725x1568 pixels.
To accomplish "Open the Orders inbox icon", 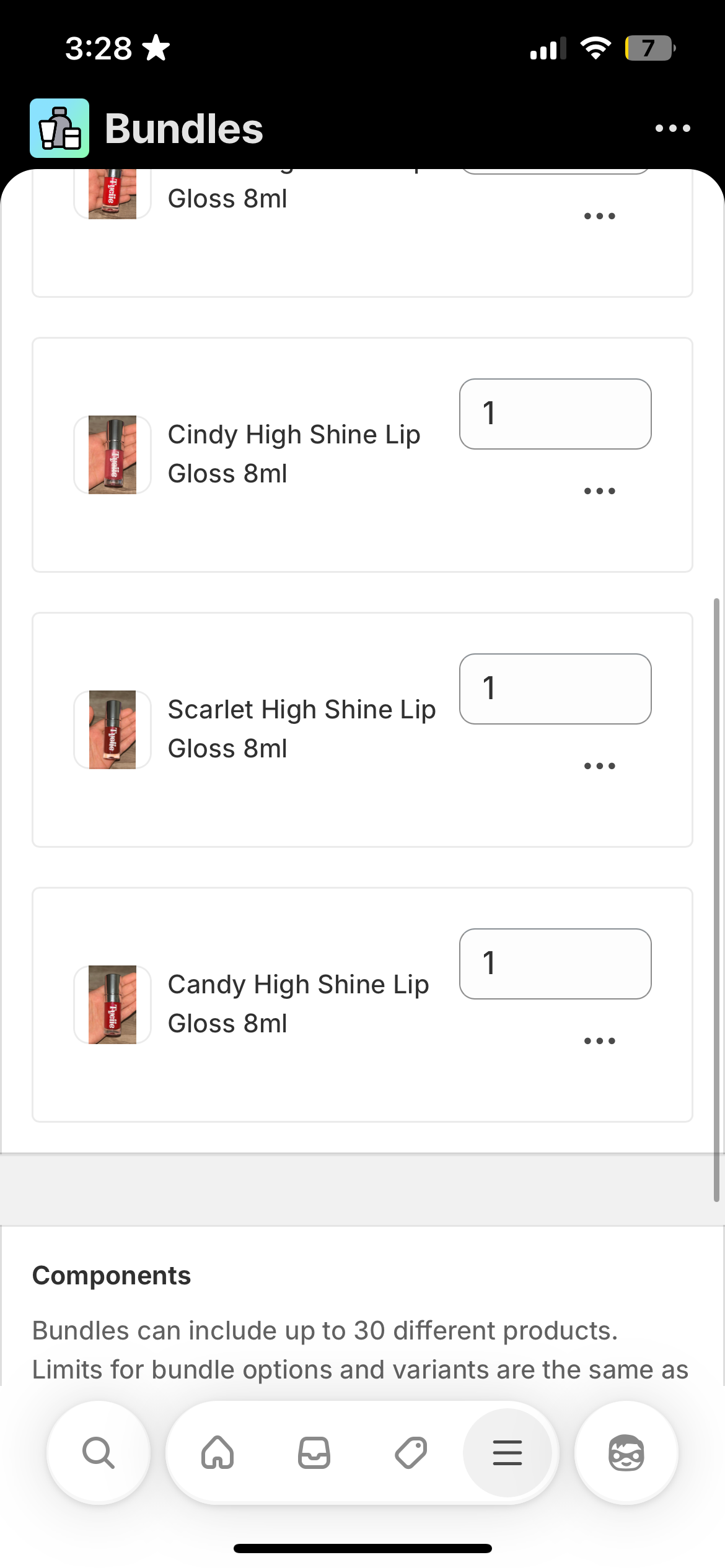I will coord(314,1453).
